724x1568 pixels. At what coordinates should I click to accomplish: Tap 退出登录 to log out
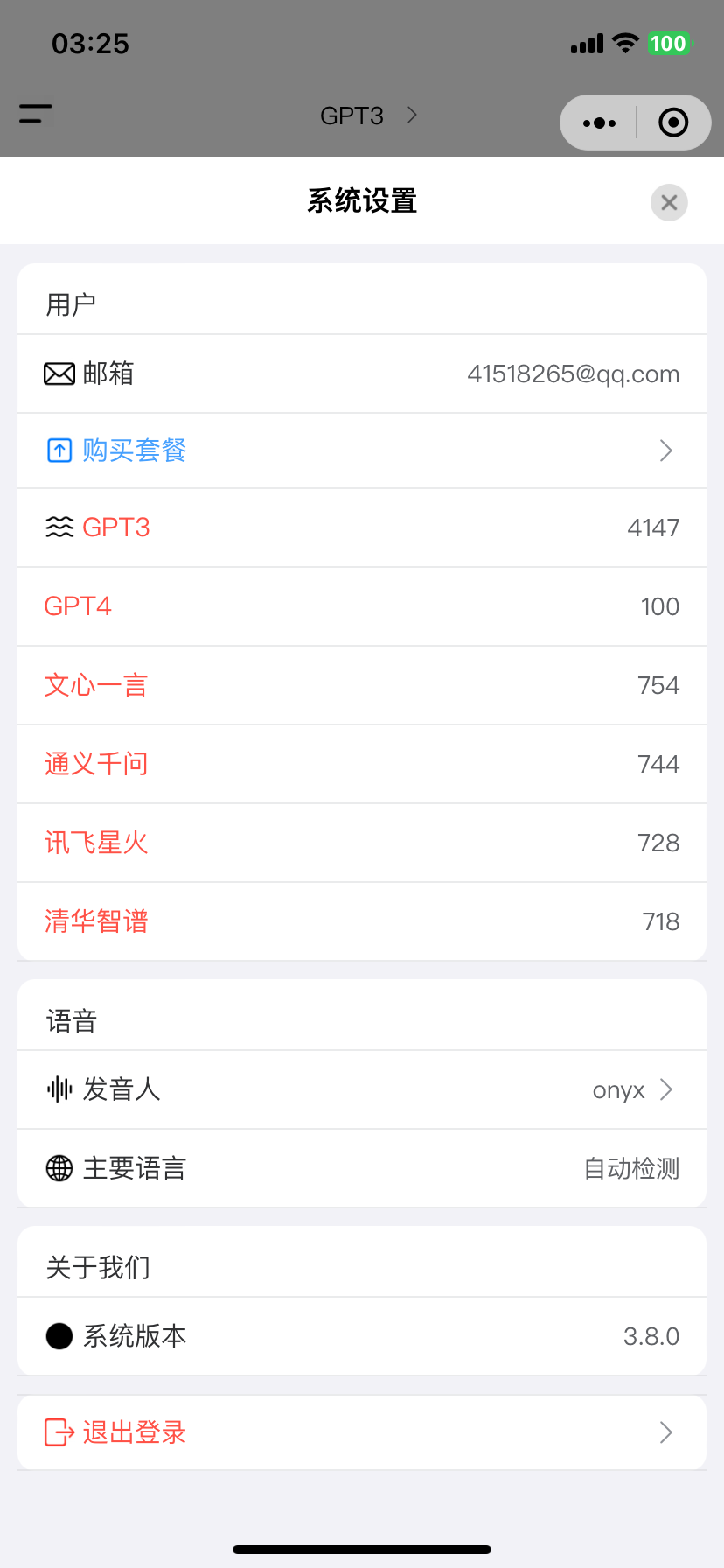pos(362,1432)
